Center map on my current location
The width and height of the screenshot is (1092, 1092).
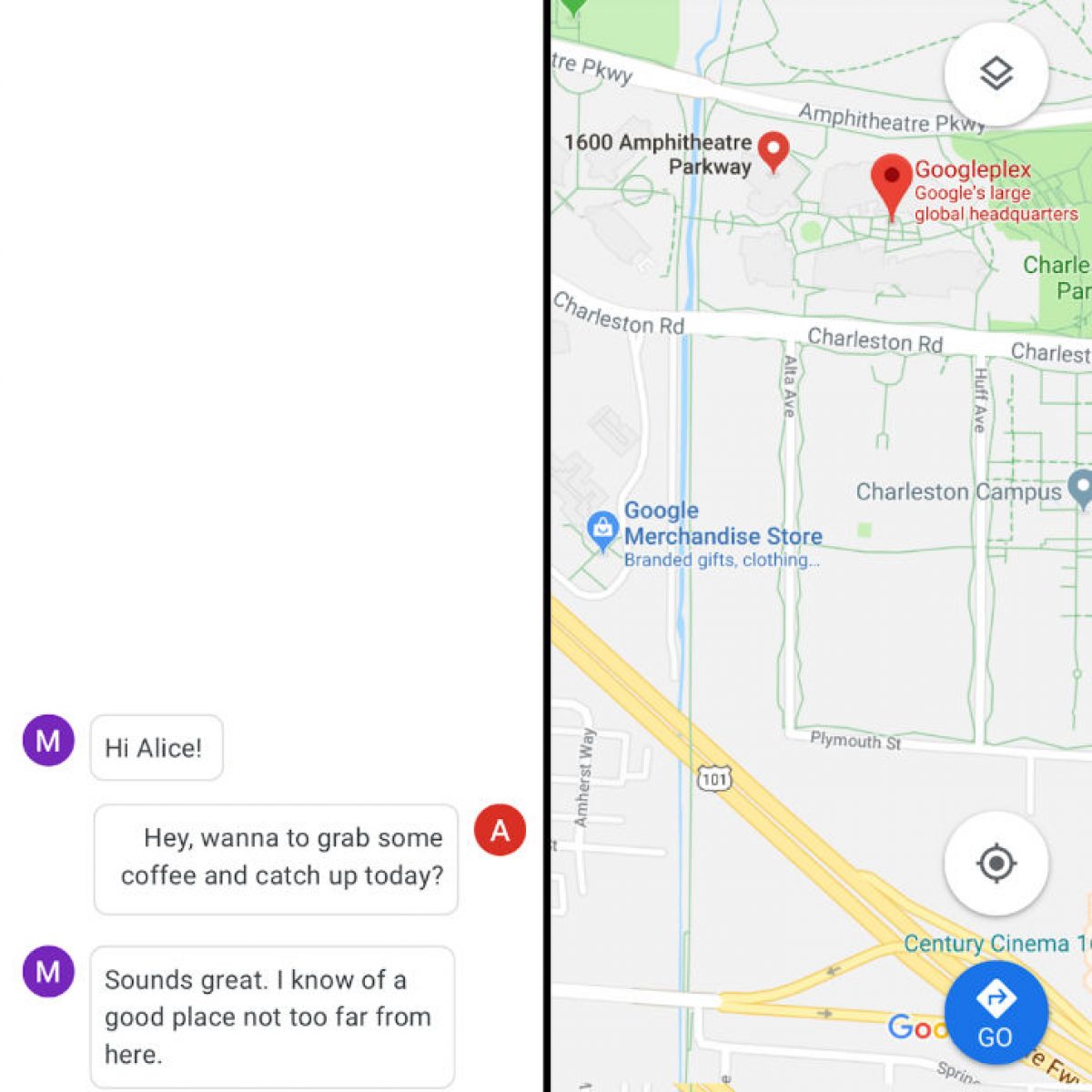tap(996, 863)
